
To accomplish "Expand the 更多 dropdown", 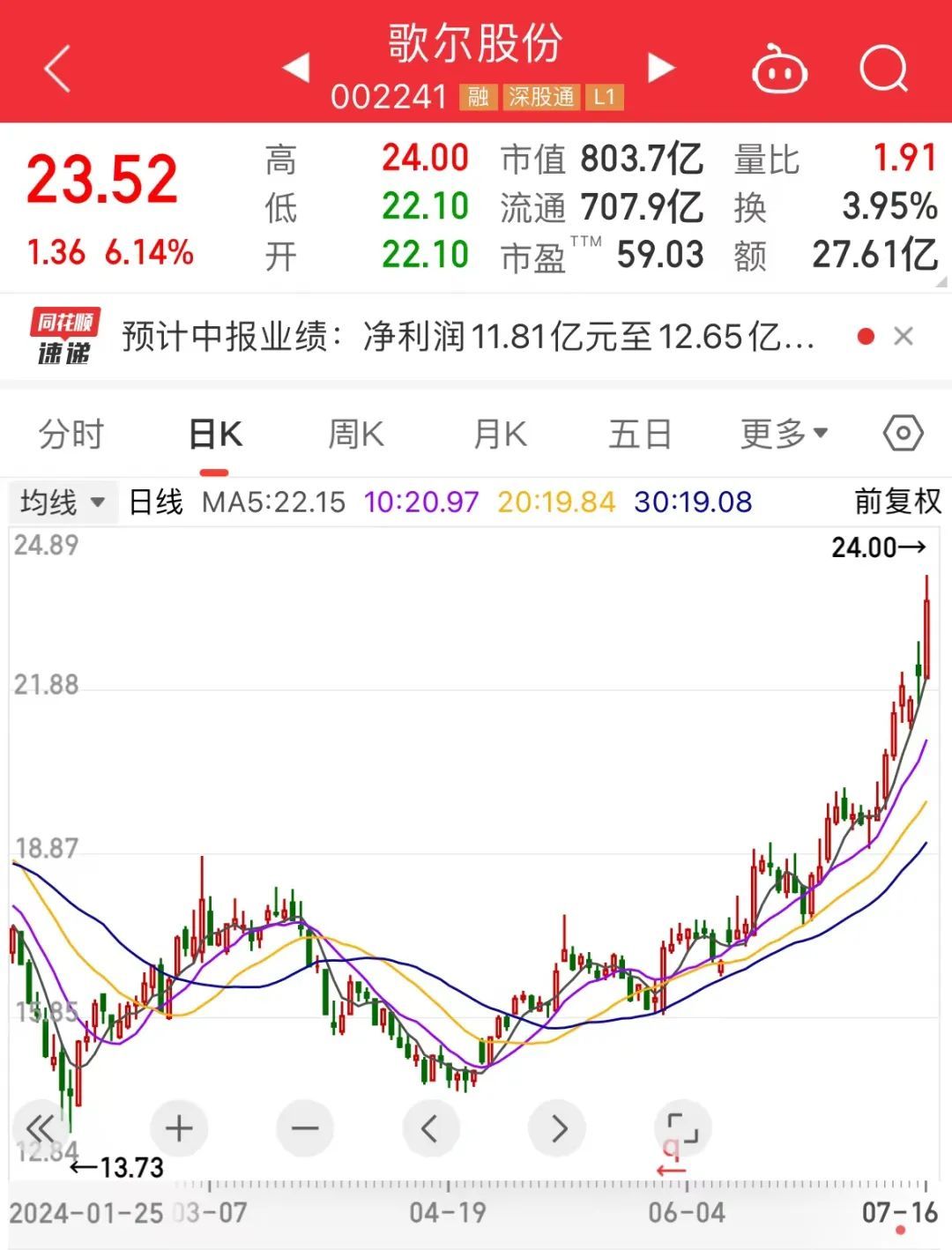I will (784, 434).
